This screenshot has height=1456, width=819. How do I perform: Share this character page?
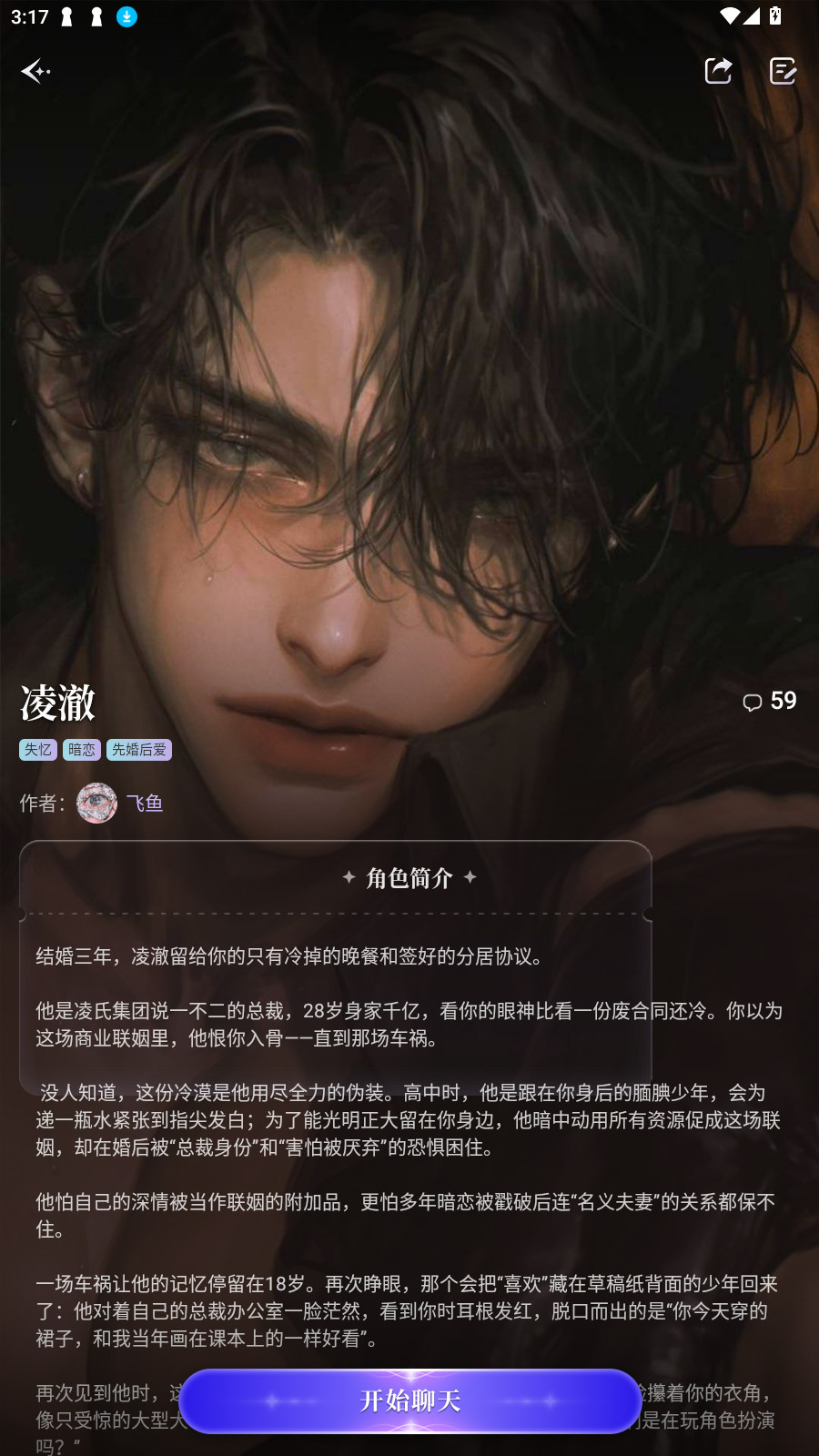click(718, 71)
